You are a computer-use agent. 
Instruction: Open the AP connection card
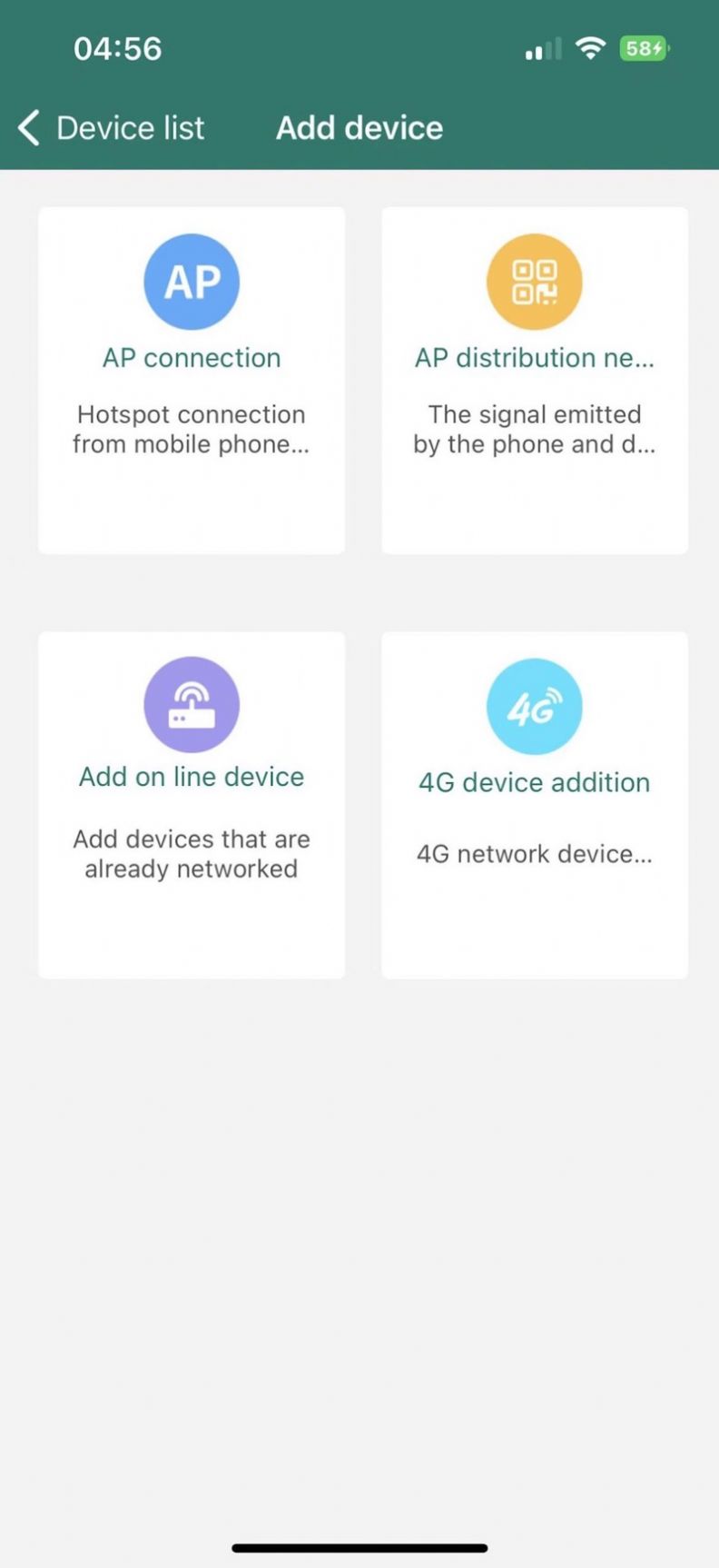click(192, 380)
